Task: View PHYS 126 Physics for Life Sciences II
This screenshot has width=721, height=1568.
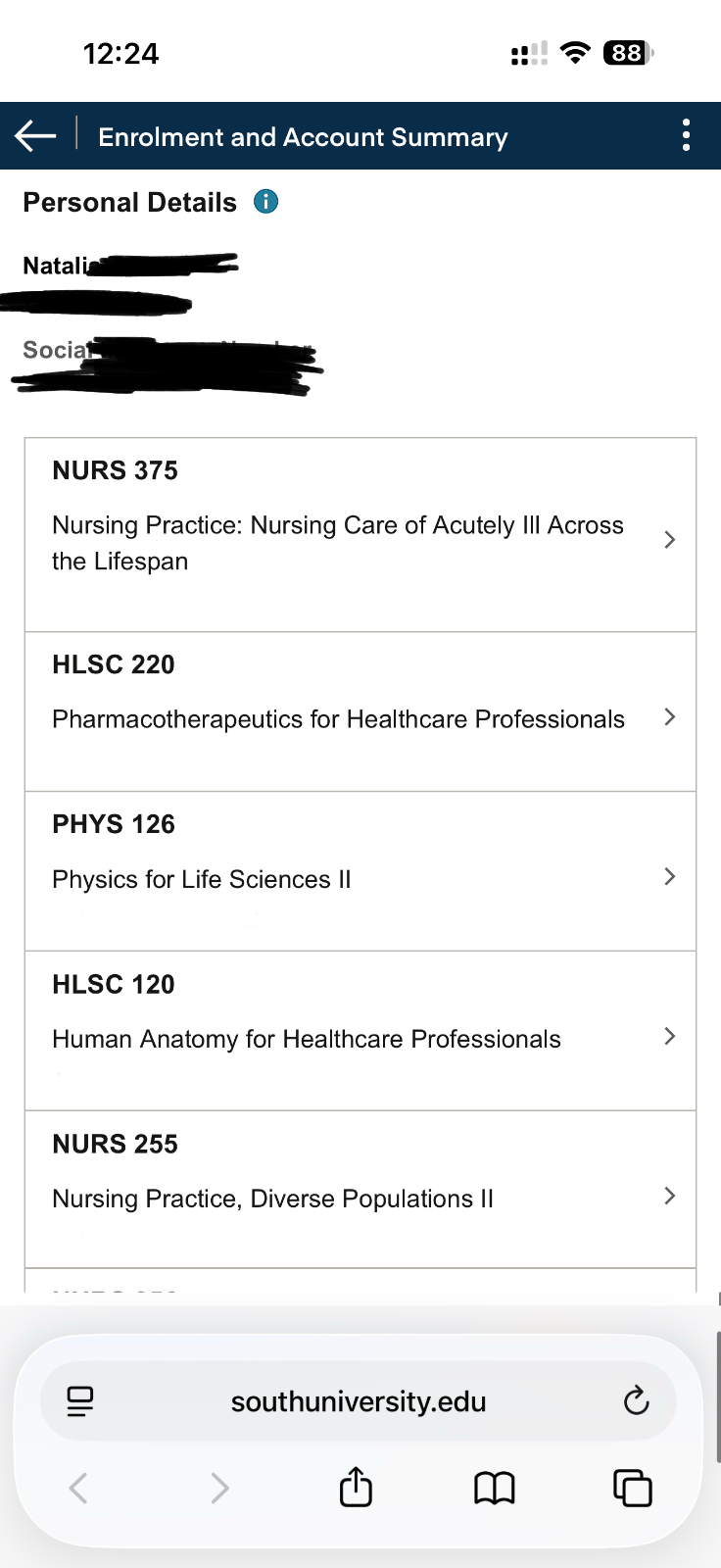Action: click(360, 871)
